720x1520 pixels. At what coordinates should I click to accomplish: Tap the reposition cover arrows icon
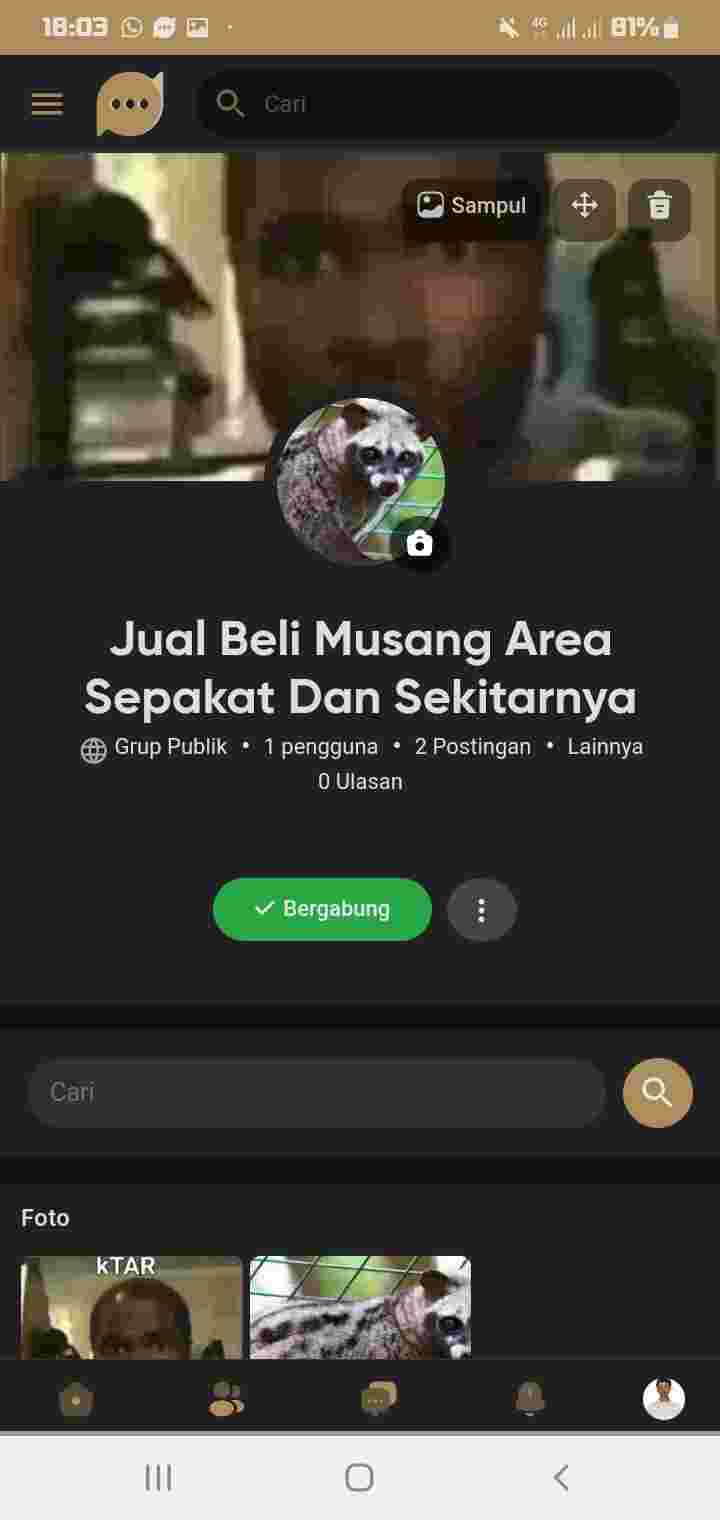(585, 206)
